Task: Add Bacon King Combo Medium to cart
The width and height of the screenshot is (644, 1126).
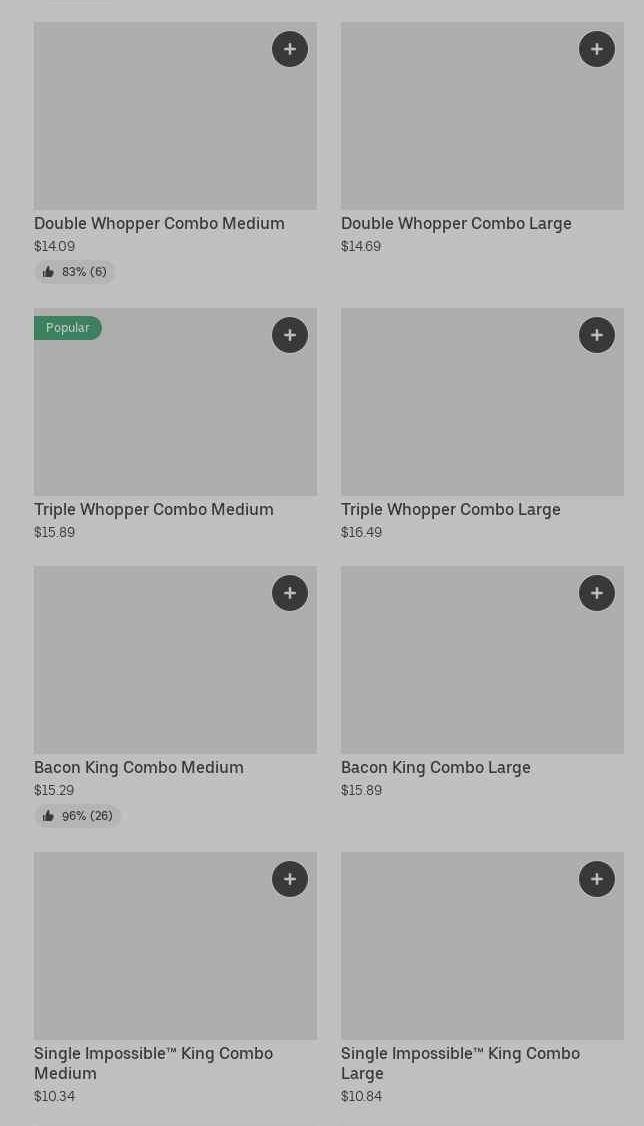Action: tap(290, 593)
